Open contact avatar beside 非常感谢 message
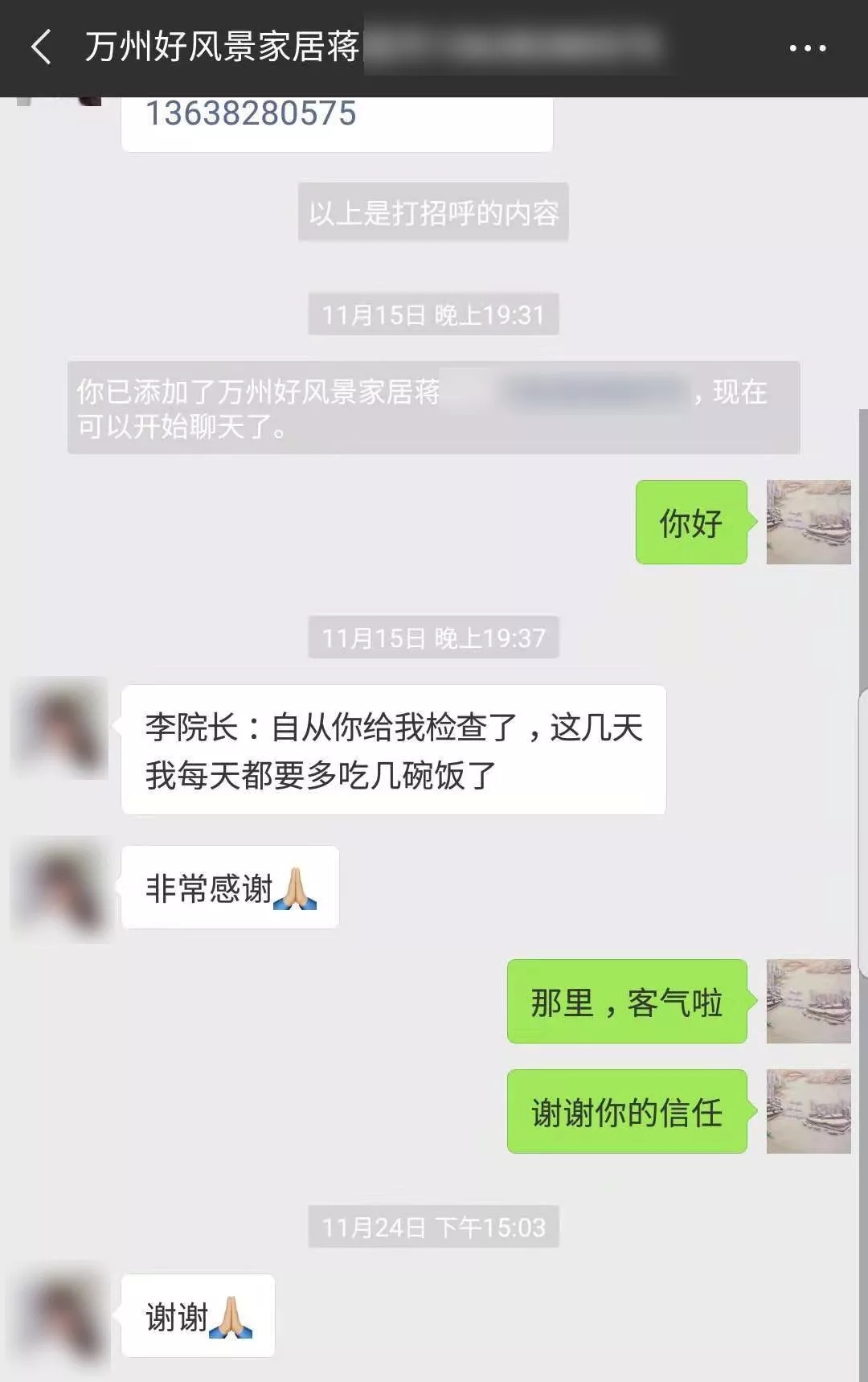The height and width of the screenshot is (1382, 868). point(60,888)
